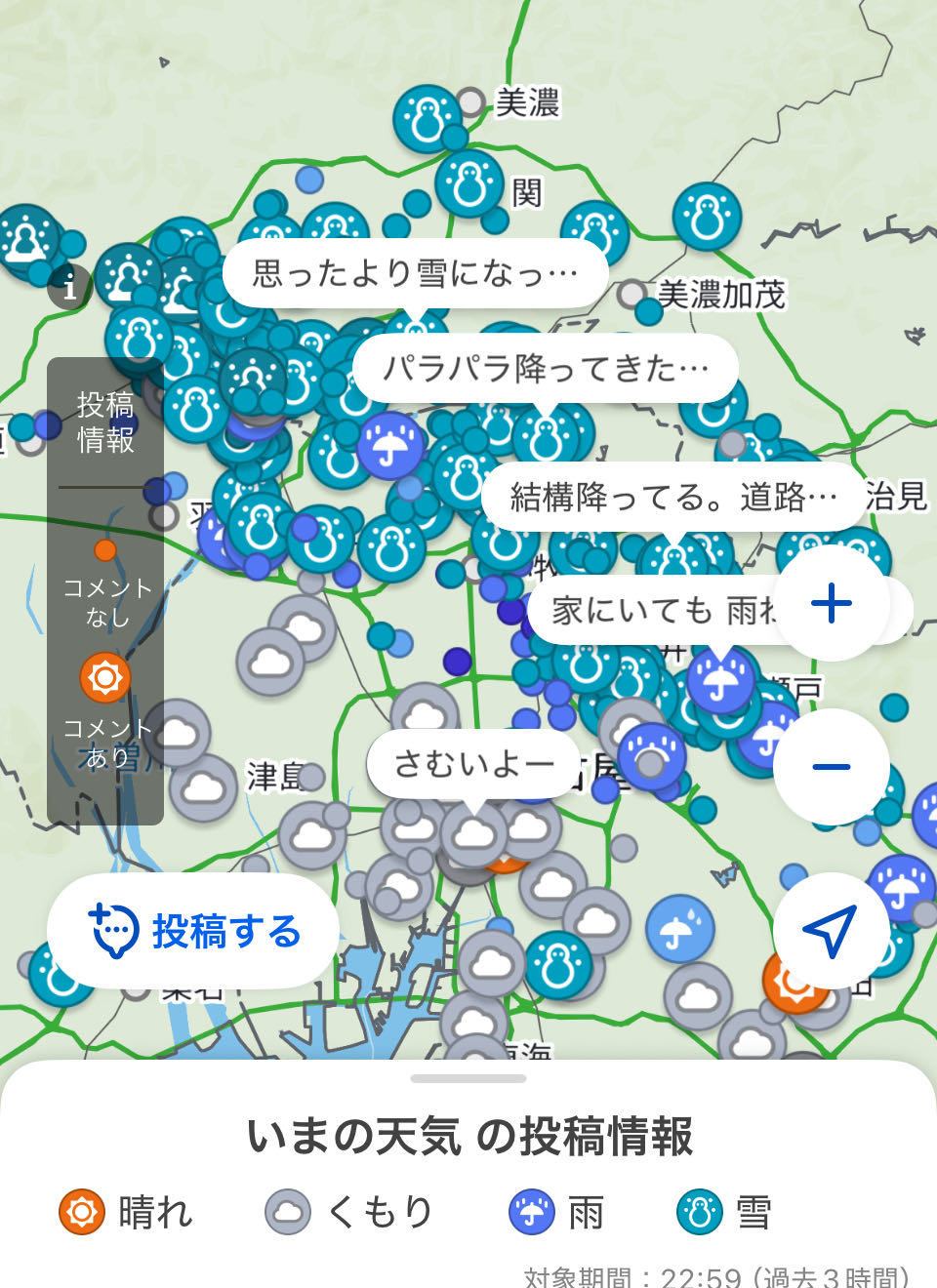Open the comment 思ったより雪になっ…
The image size is (937, 1288).
[x=415, y=273]
